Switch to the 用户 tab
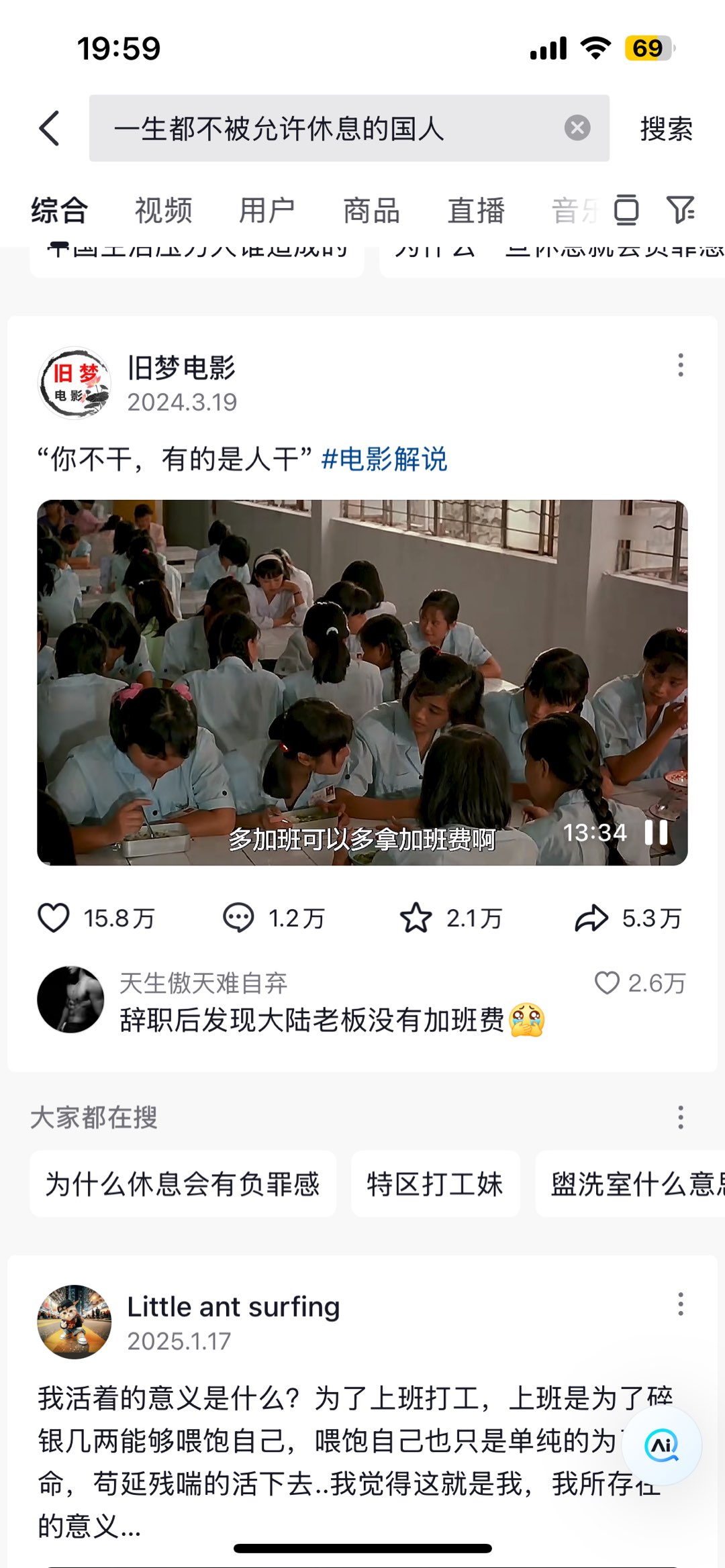 point(267,211)
